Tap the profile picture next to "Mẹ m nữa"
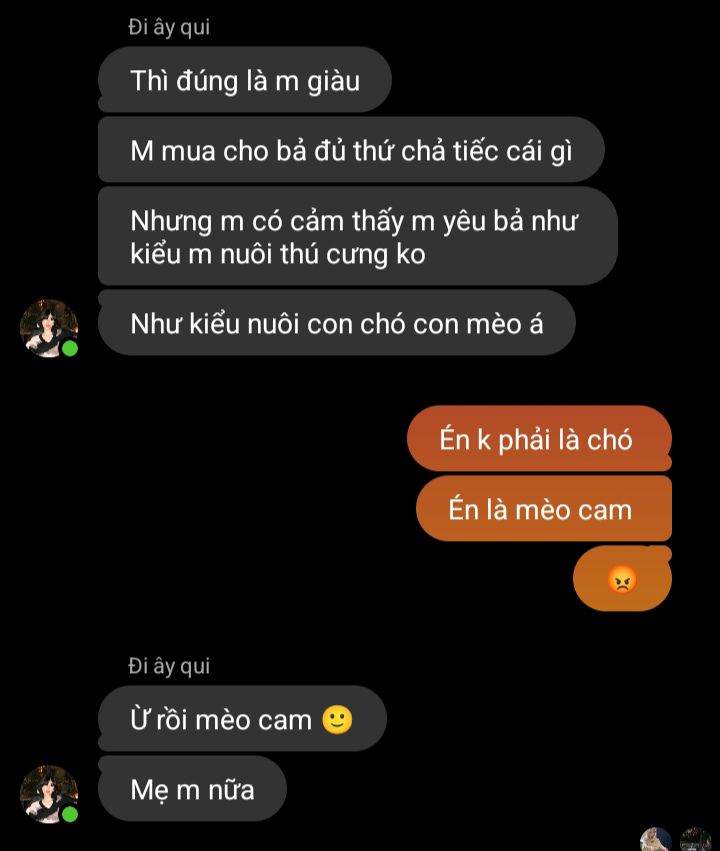720x851 pixels. point(49,794)
